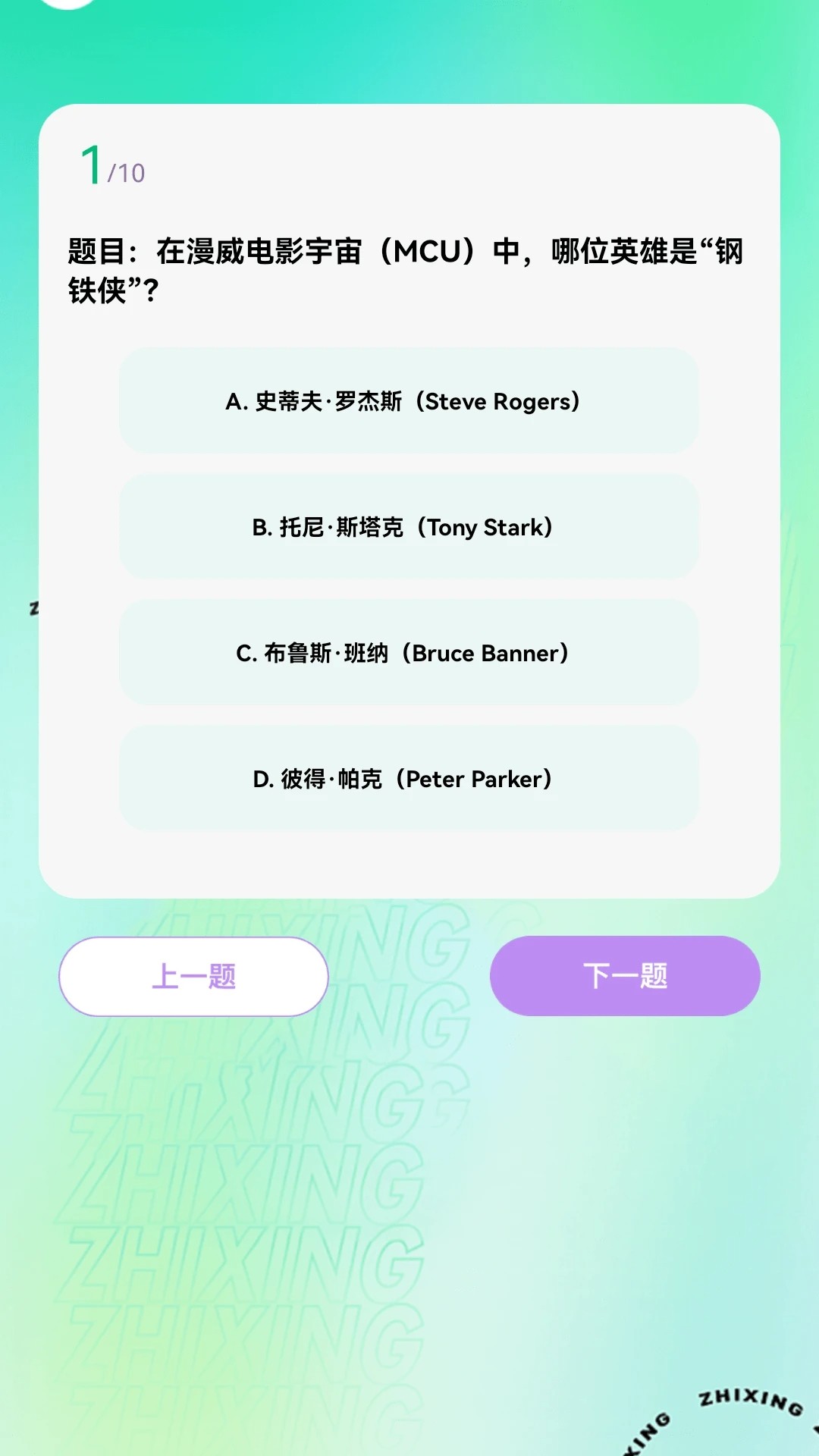Choose the answer containing Tony Stark
Viewport: 819px width, 1456px height.
click(409, 528)
